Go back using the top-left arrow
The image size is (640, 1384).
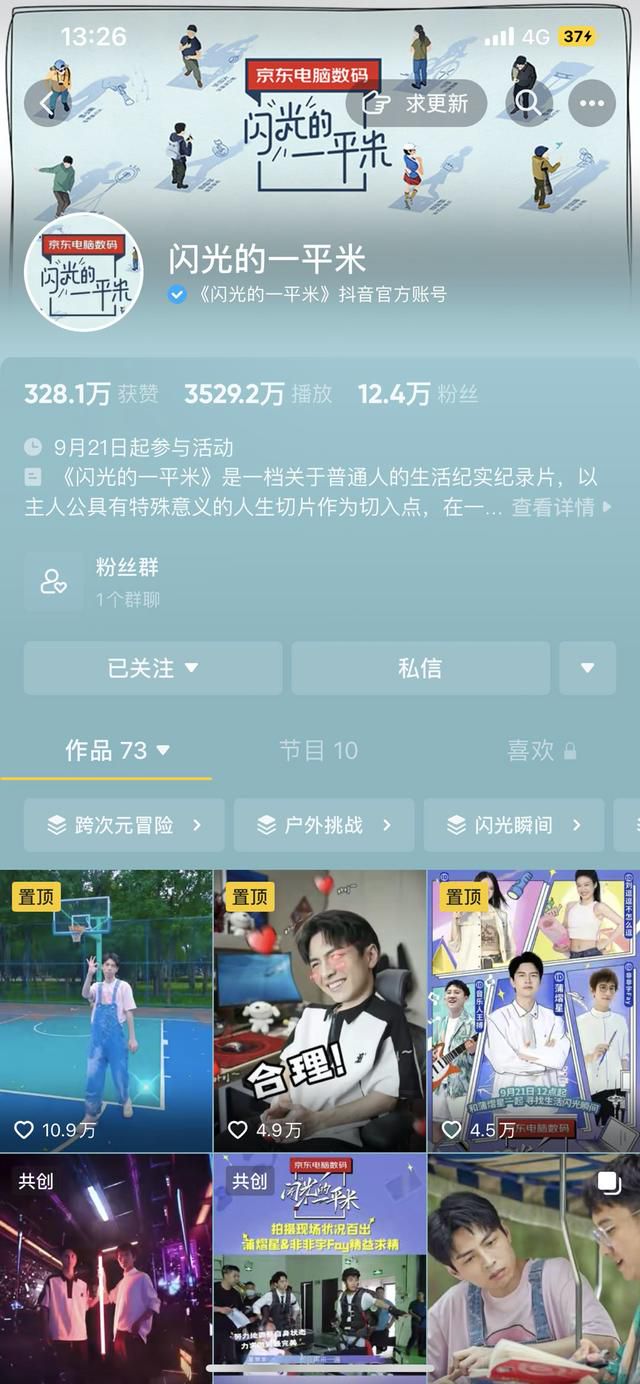click(x=45, y=103)
